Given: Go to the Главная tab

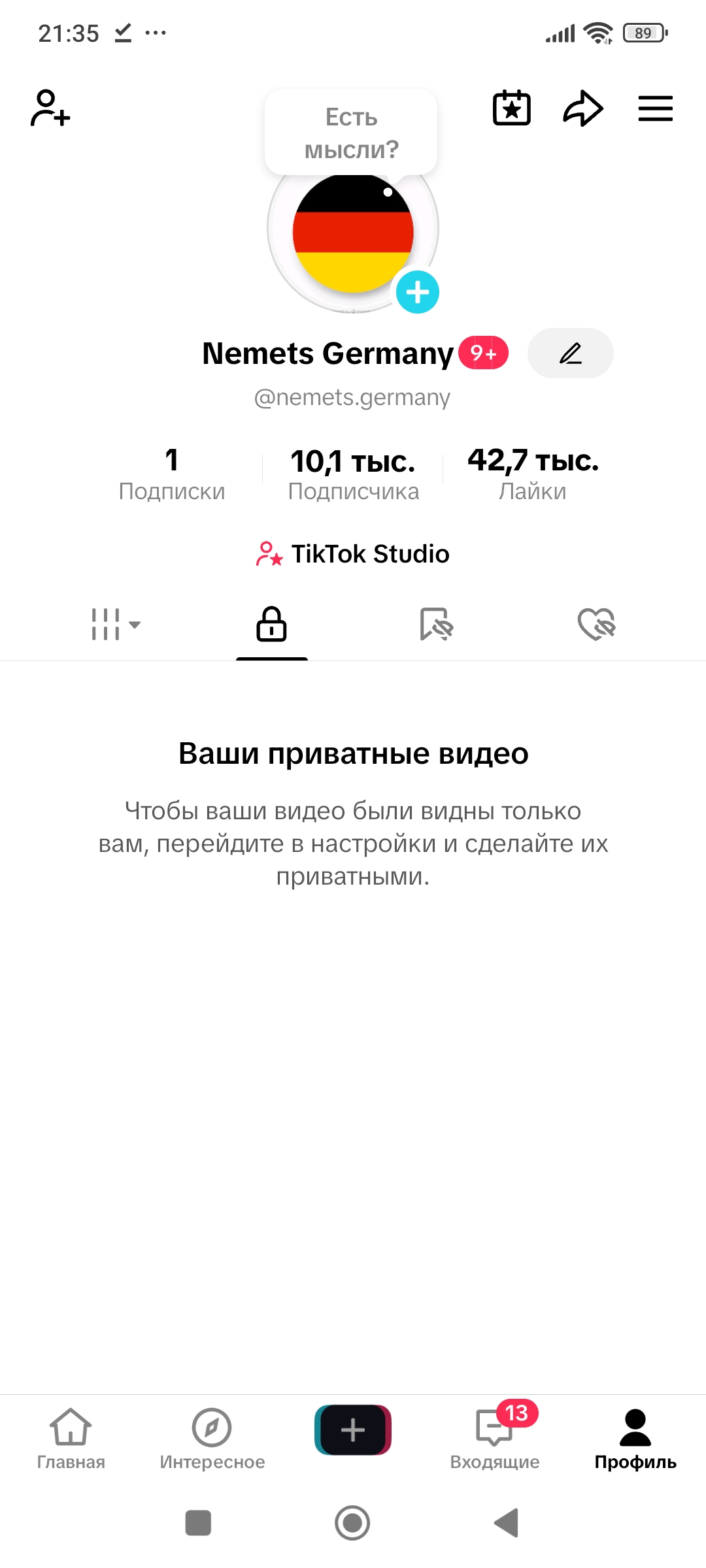Looking at the screenshot, I should (x=71, y=1439).
